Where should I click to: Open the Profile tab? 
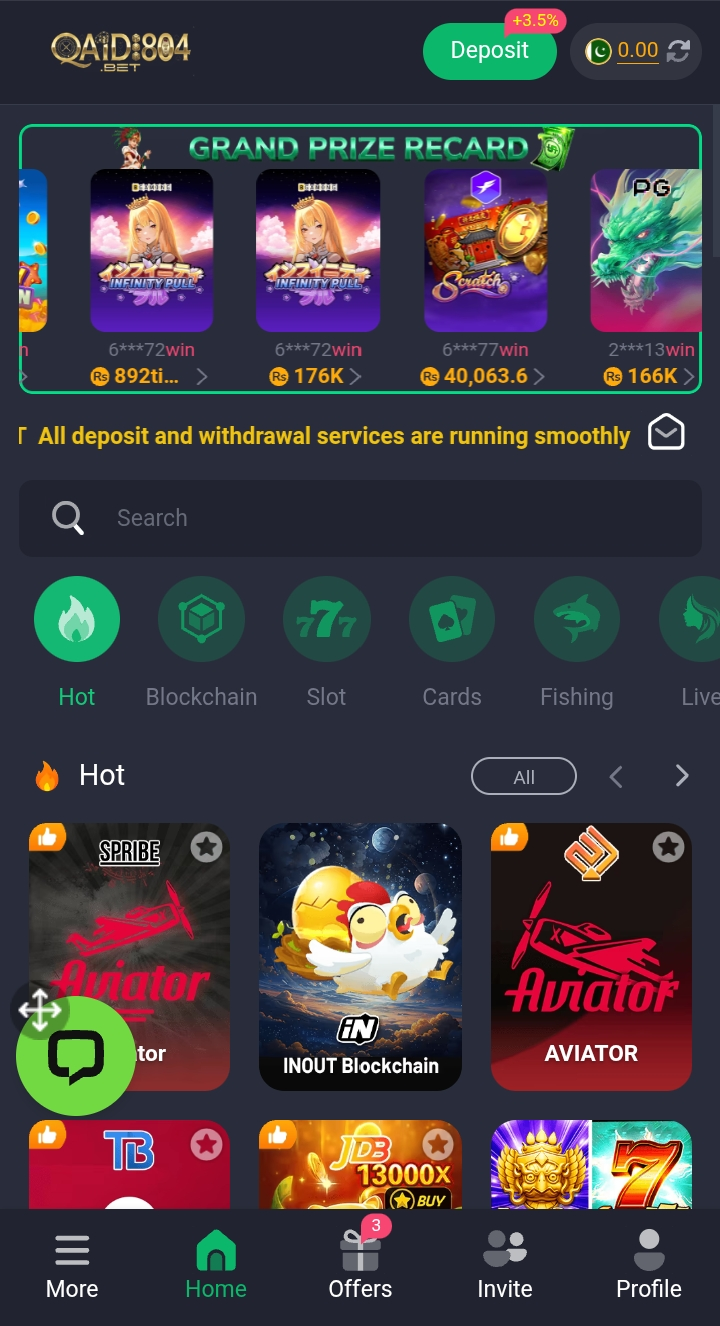tap(648, 1266)
